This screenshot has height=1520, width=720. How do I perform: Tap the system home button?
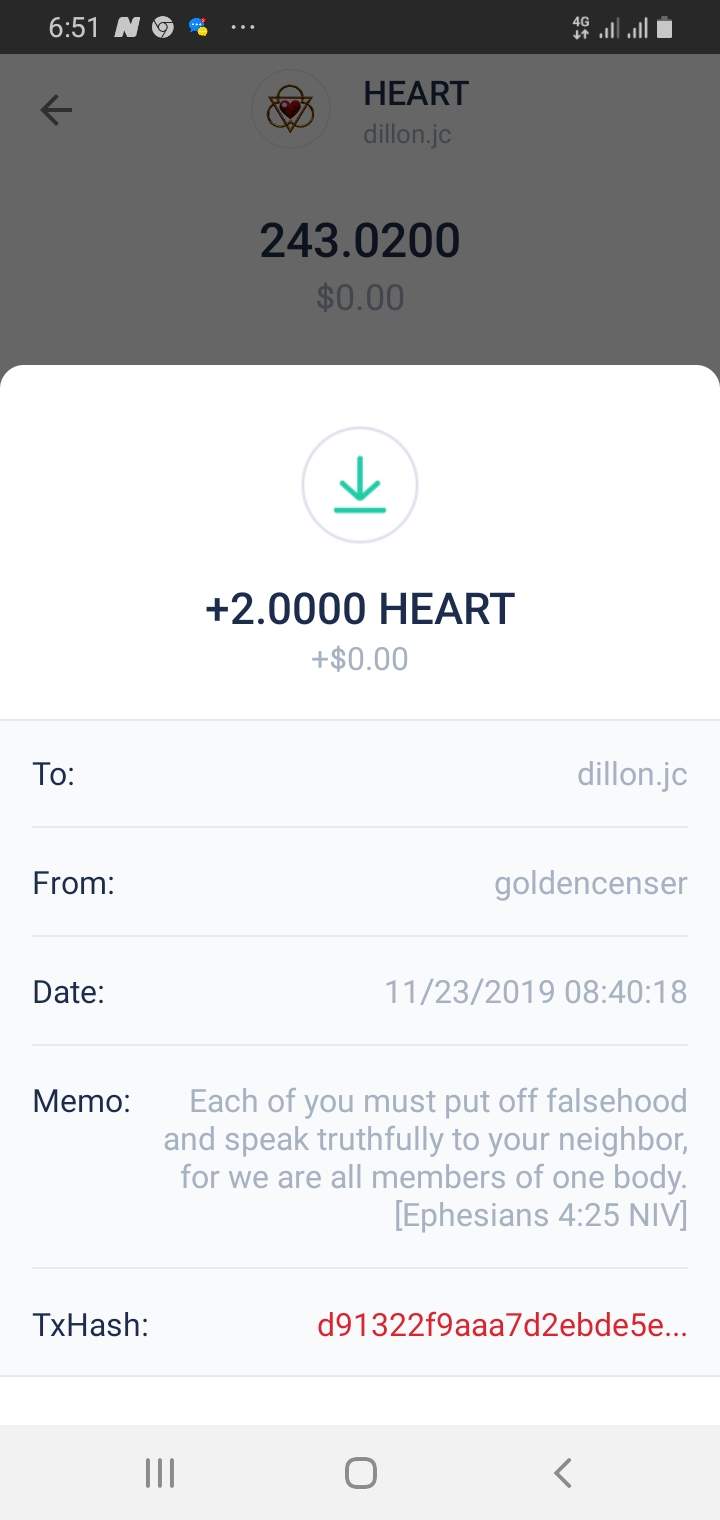[360, 1472]
